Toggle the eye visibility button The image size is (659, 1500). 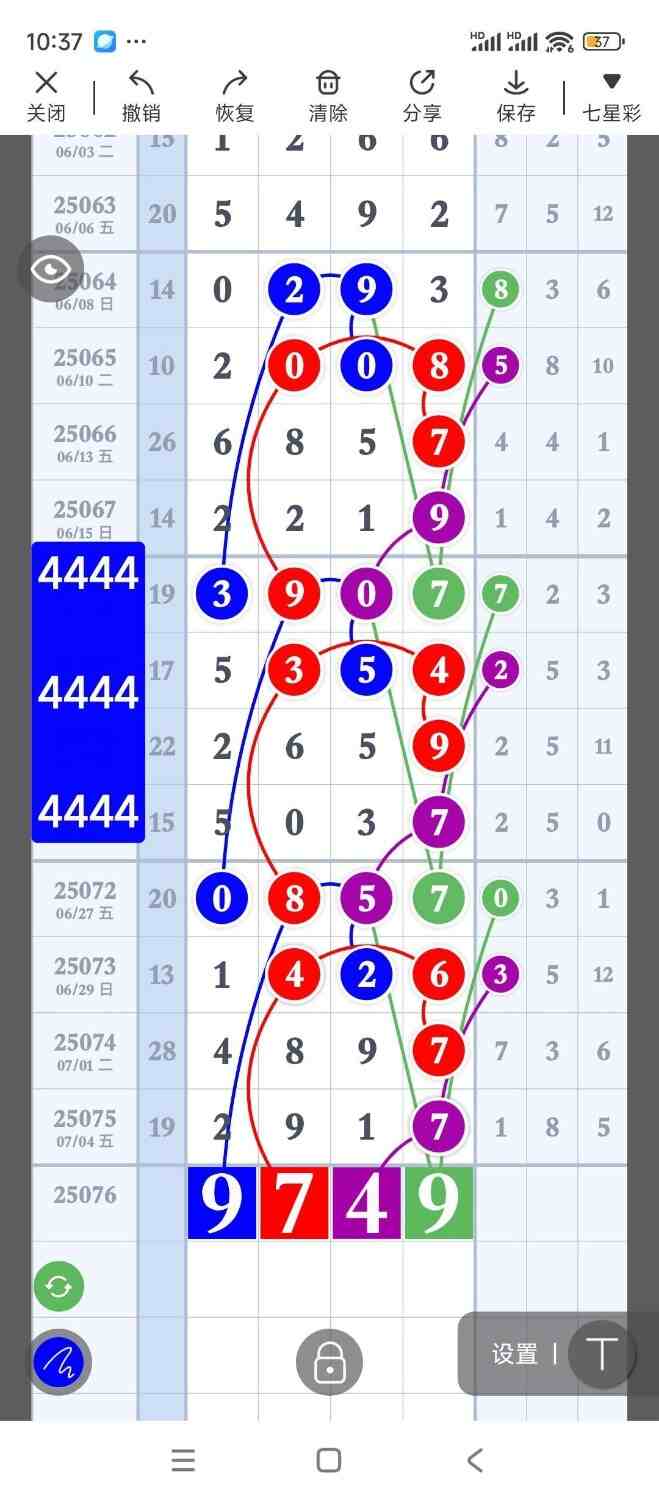[x=51, y=269]
